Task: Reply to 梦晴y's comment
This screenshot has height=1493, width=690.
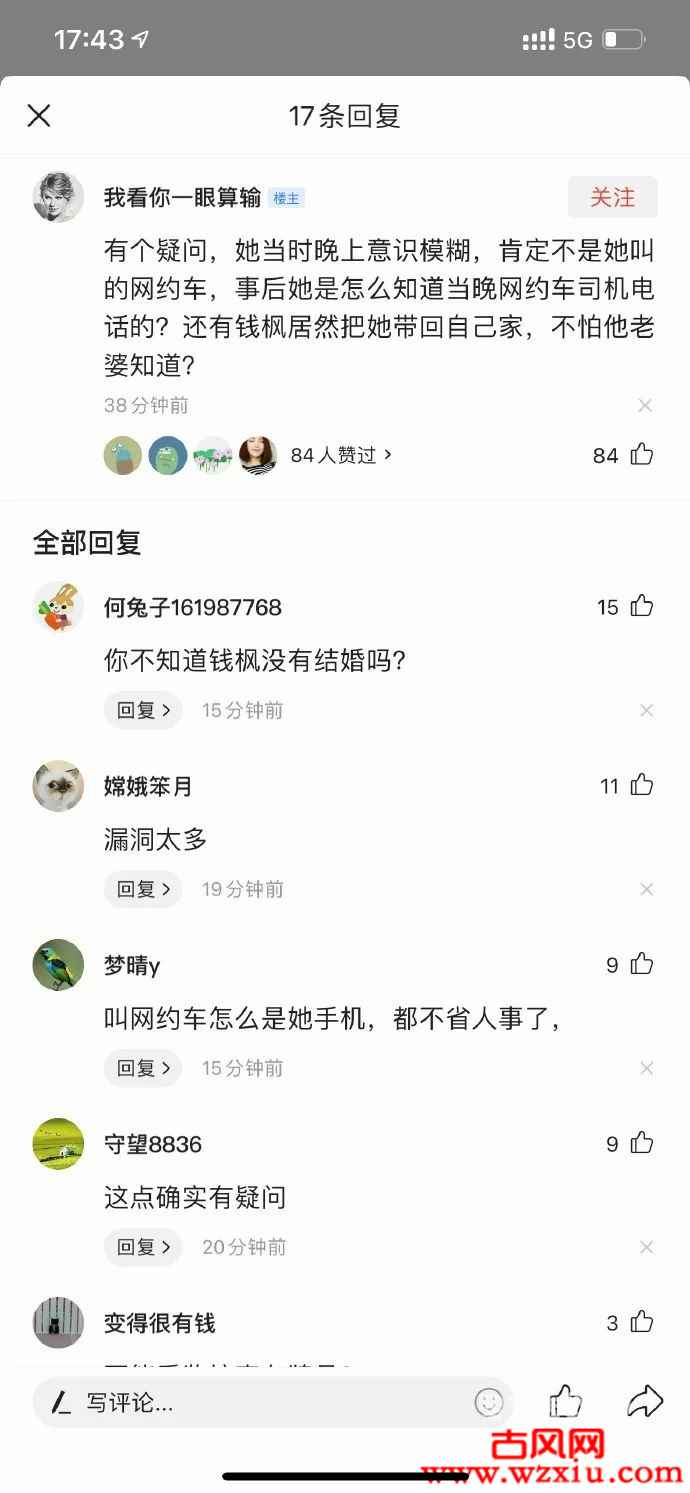Action: (143, 1068)
